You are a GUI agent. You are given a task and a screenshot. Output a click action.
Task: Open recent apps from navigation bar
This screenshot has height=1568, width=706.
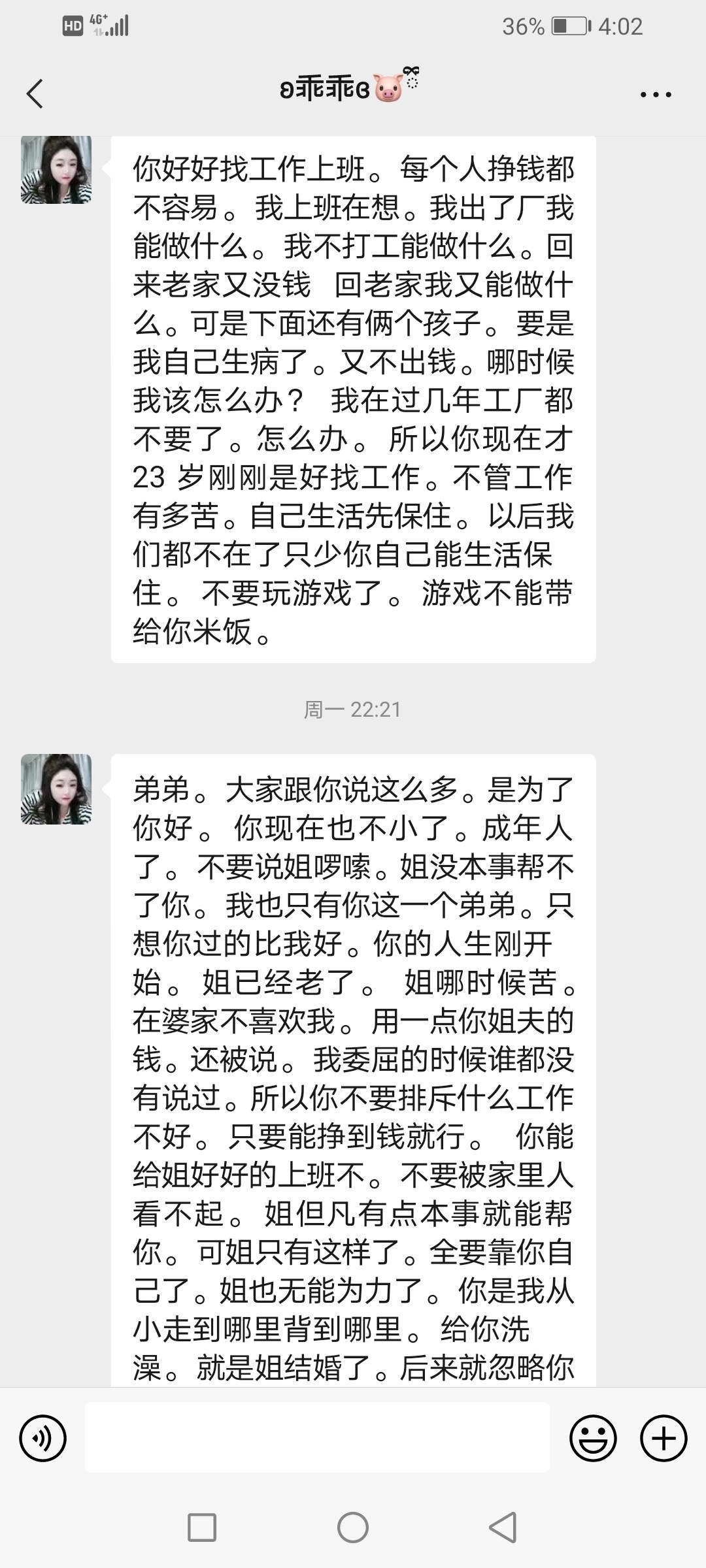202,1527
